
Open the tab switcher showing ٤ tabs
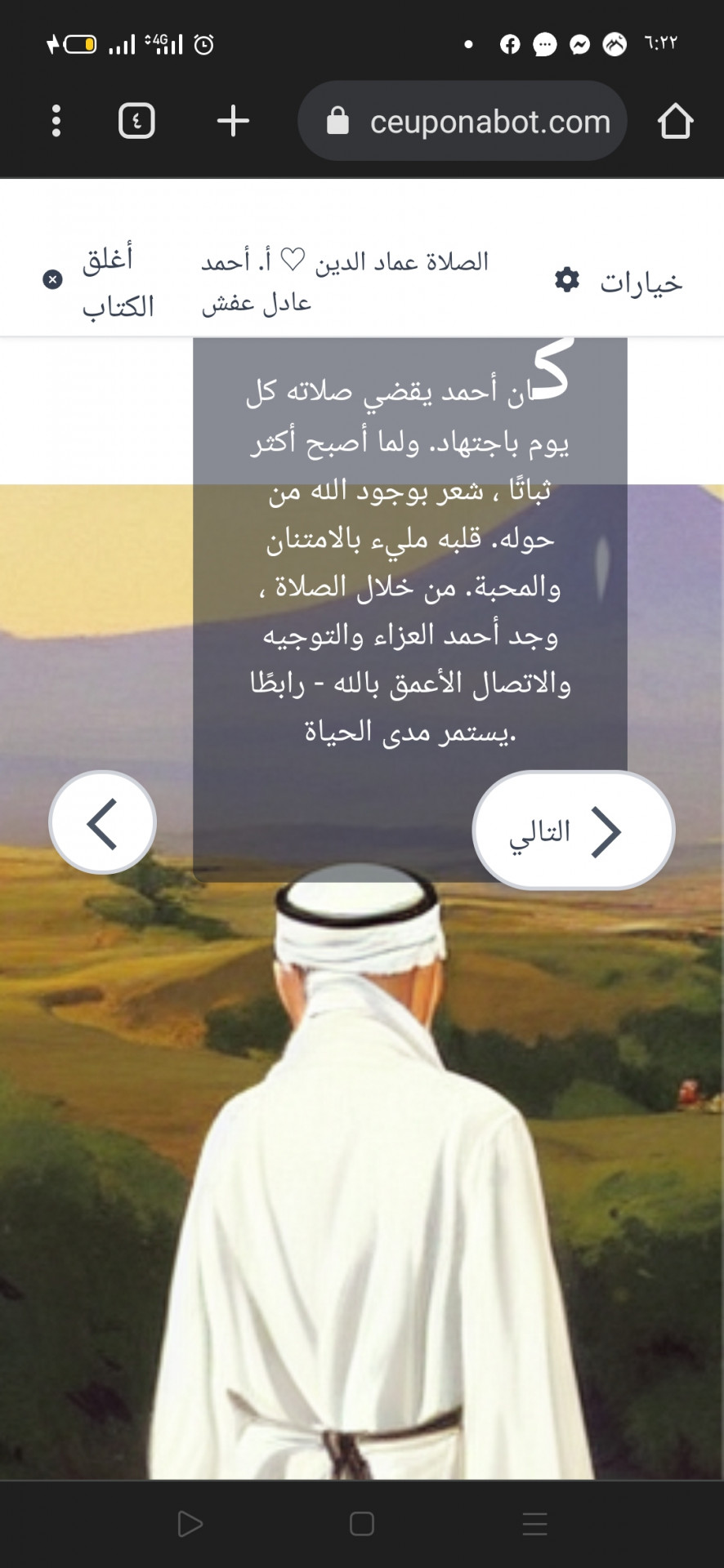(x=136, y=121)
